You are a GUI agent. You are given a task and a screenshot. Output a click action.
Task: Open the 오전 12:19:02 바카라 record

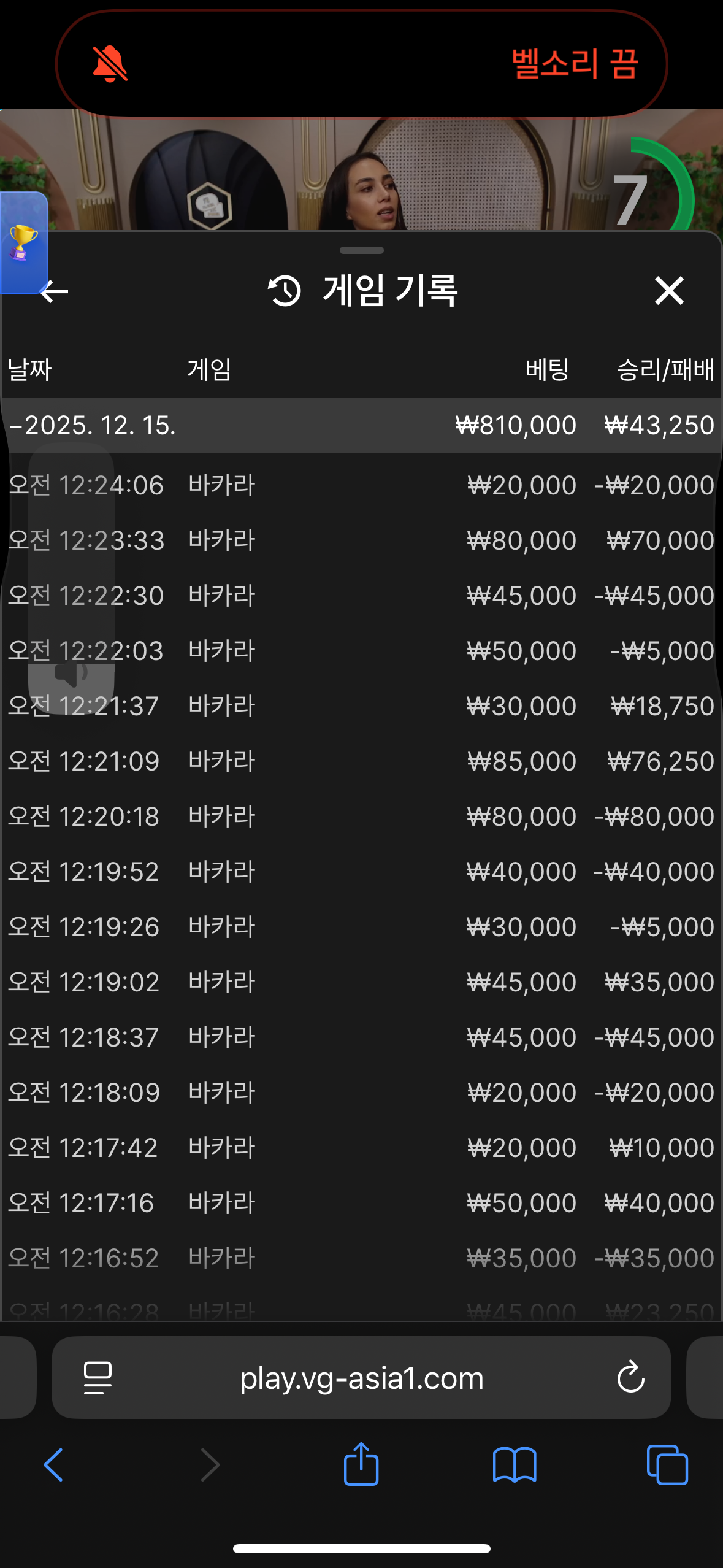coord(361,982)
